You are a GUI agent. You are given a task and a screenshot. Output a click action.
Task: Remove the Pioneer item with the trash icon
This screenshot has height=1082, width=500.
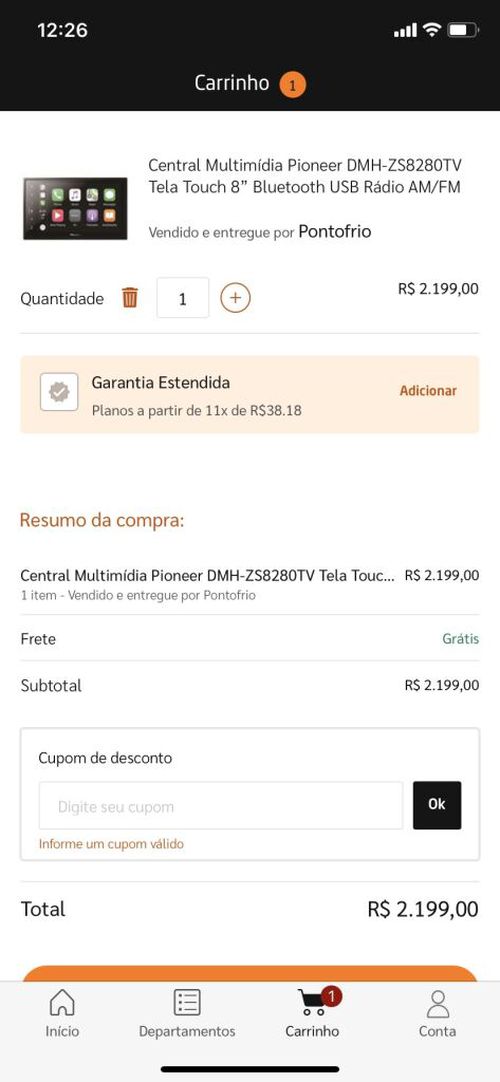pyautogui.click(x=130, y=298)
